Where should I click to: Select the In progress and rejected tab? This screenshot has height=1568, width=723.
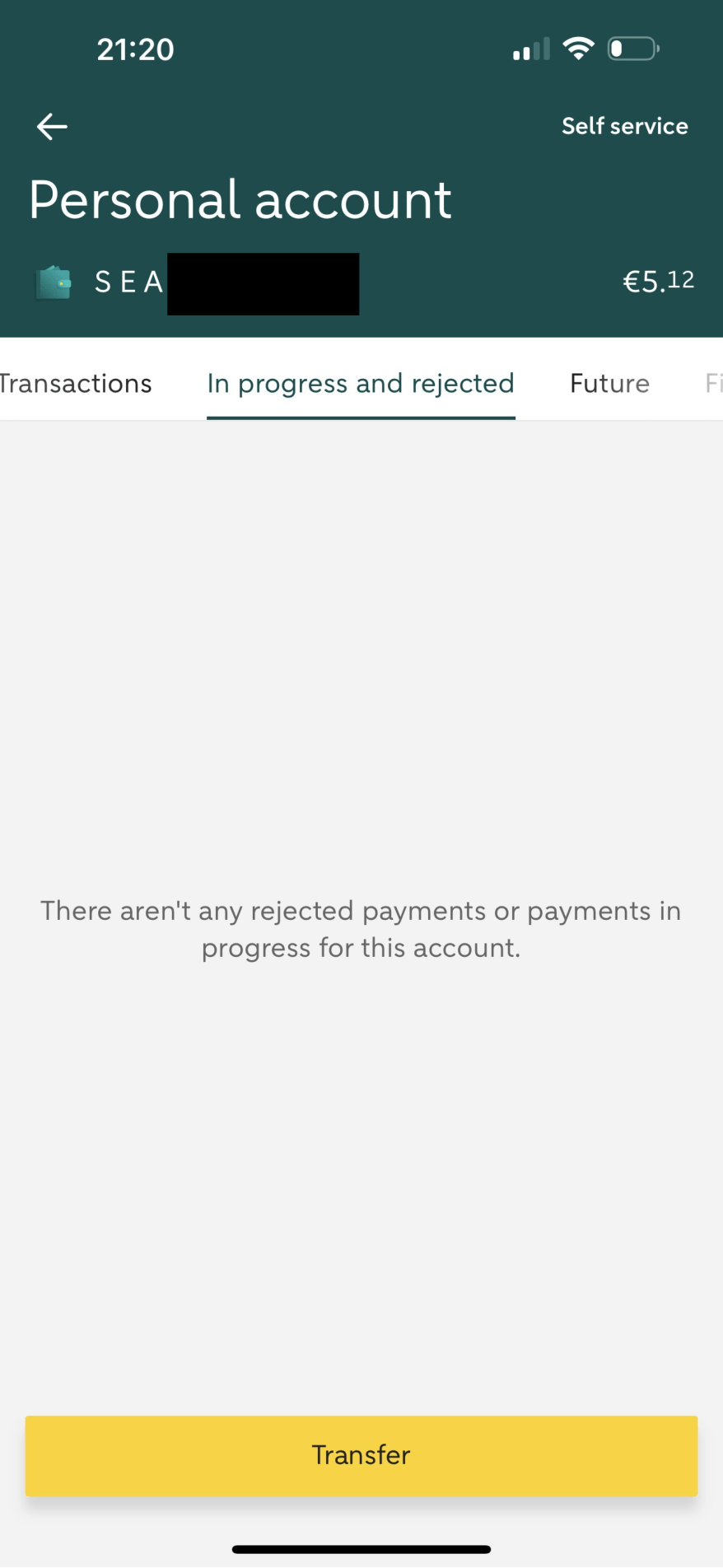(361, 384)
